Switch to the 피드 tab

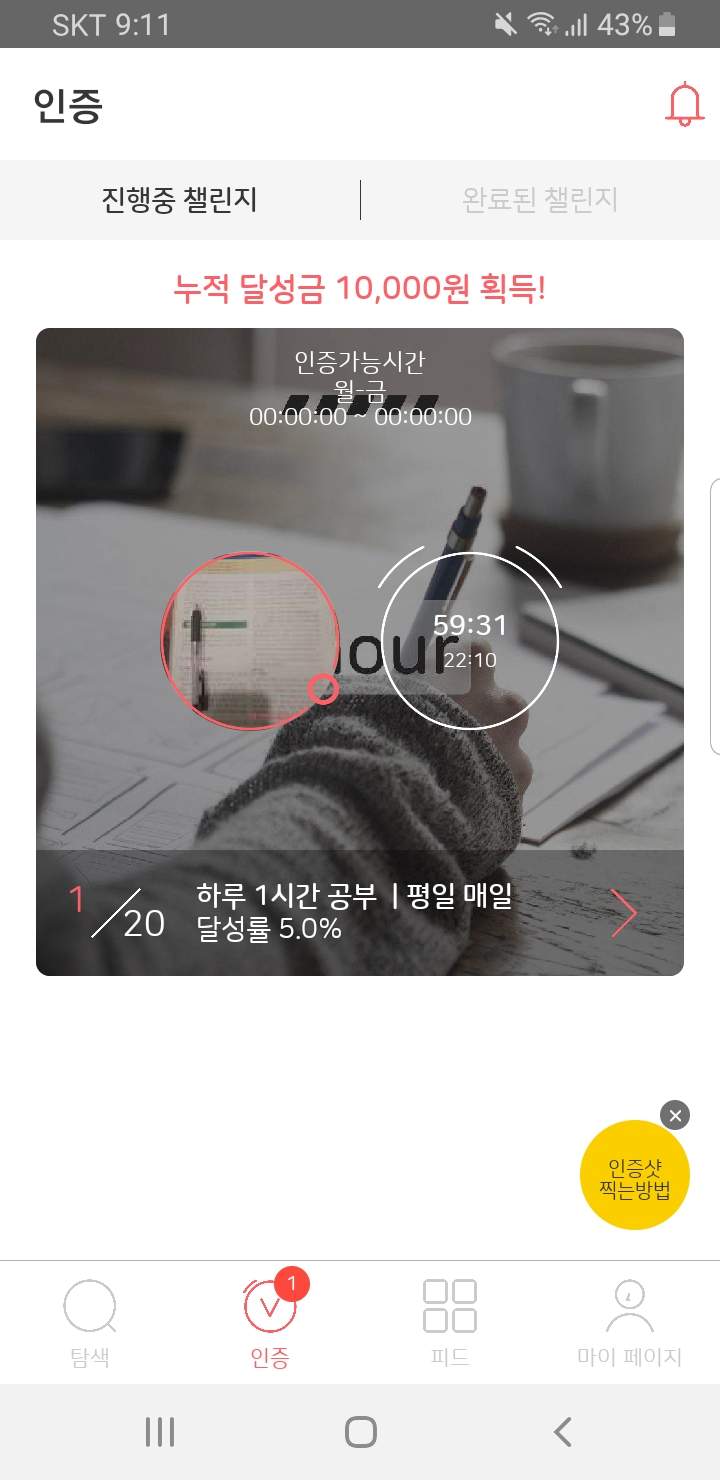(450, 1324)
